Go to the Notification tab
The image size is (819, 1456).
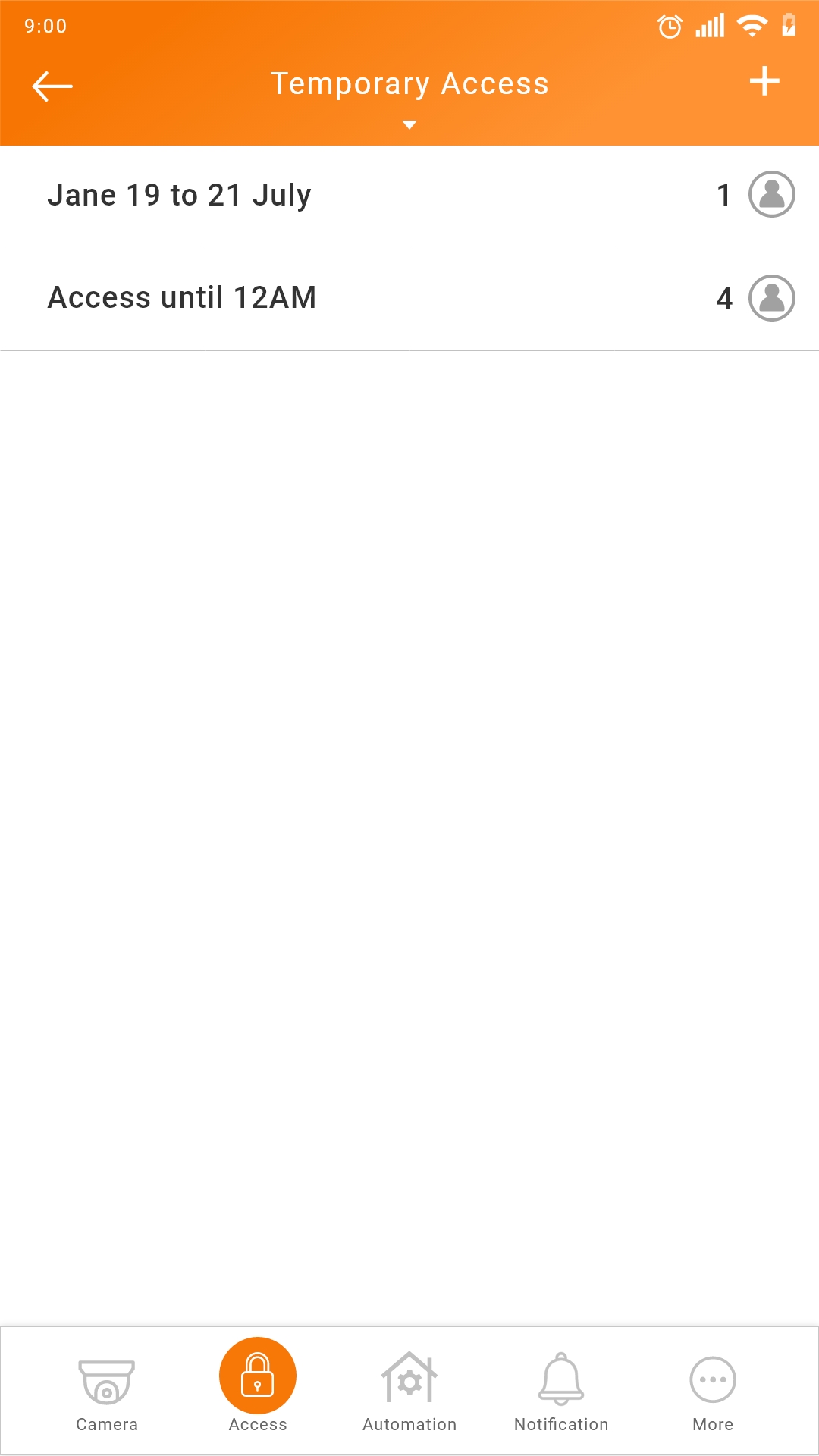pyautogui.click(x=561, y=1392)
